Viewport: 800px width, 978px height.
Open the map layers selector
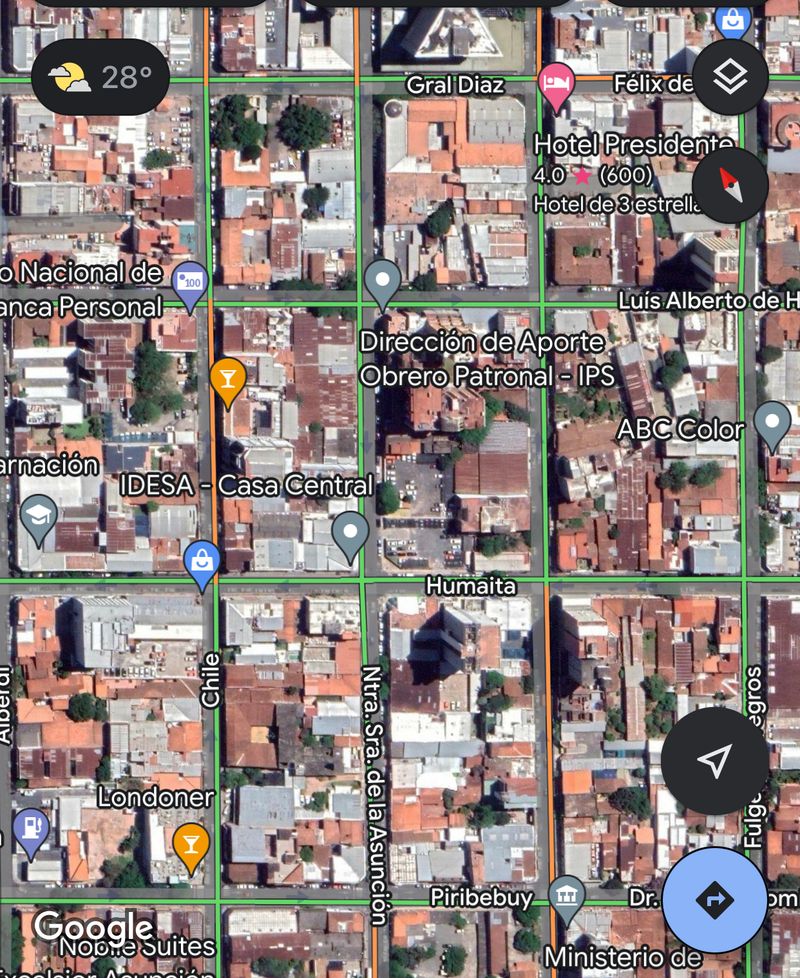click(730, 78)
